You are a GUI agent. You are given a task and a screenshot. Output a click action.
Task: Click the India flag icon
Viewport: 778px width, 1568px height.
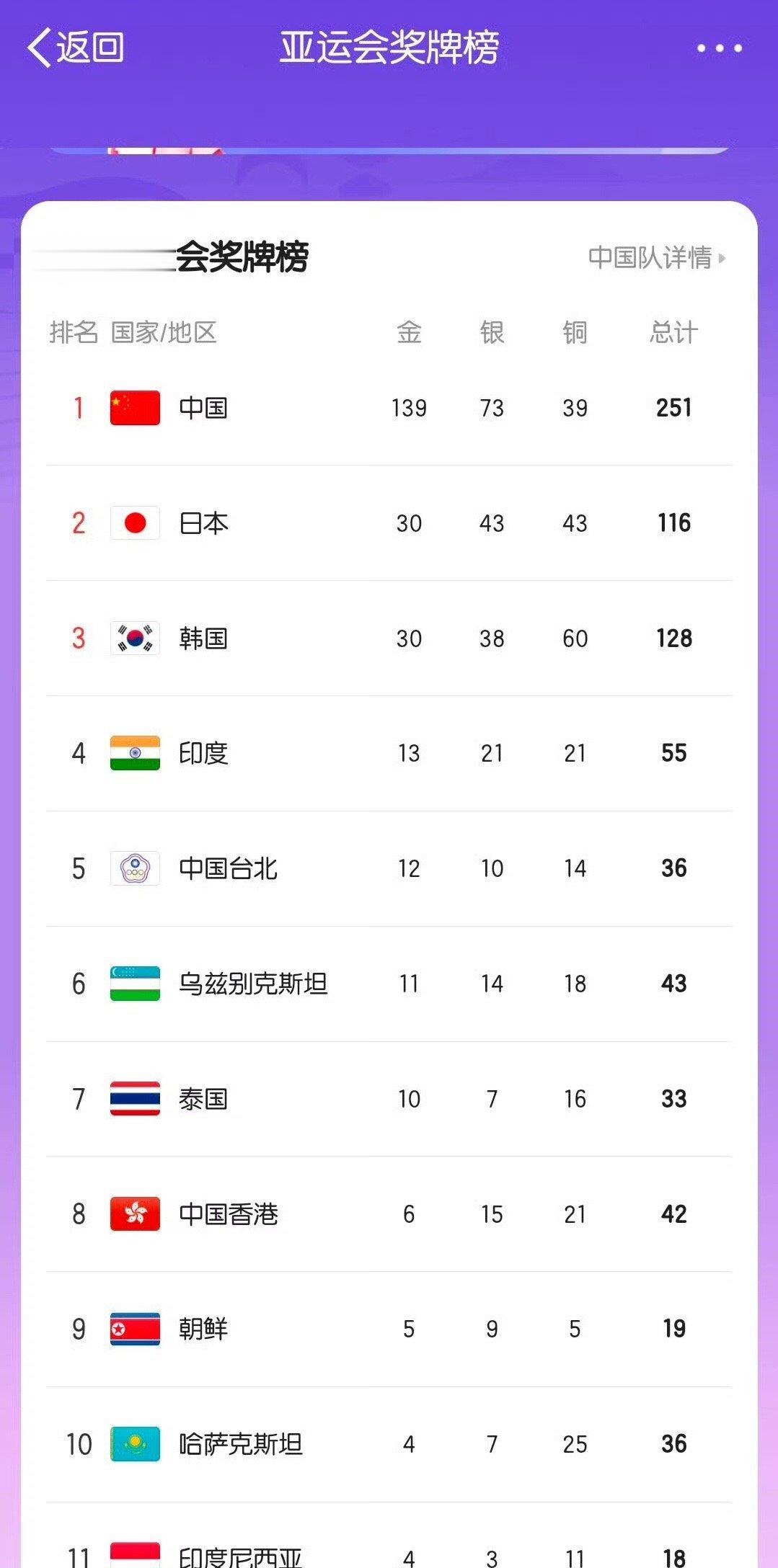coord(134,753)
